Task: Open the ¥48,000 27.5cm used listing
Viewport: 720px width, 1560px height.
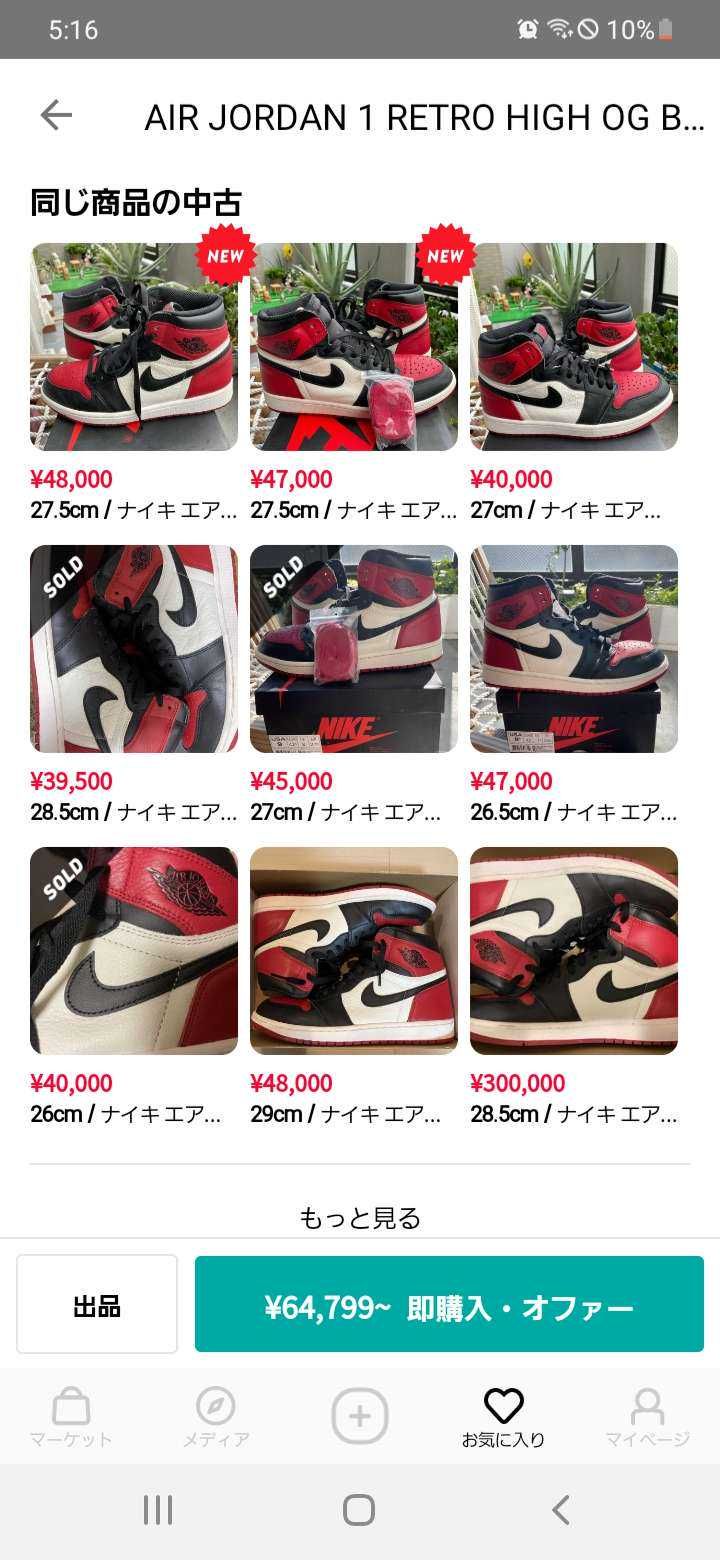Action: pos(134,347)
